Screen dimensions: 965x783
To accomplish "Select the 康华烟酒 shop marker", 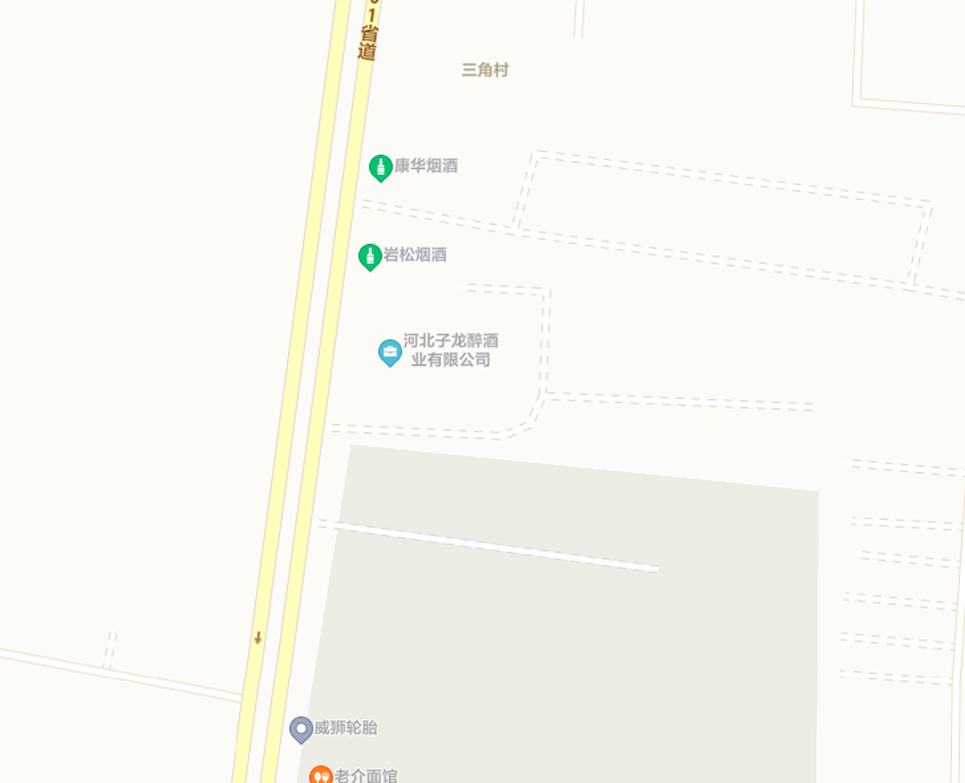I will (380, 167).
